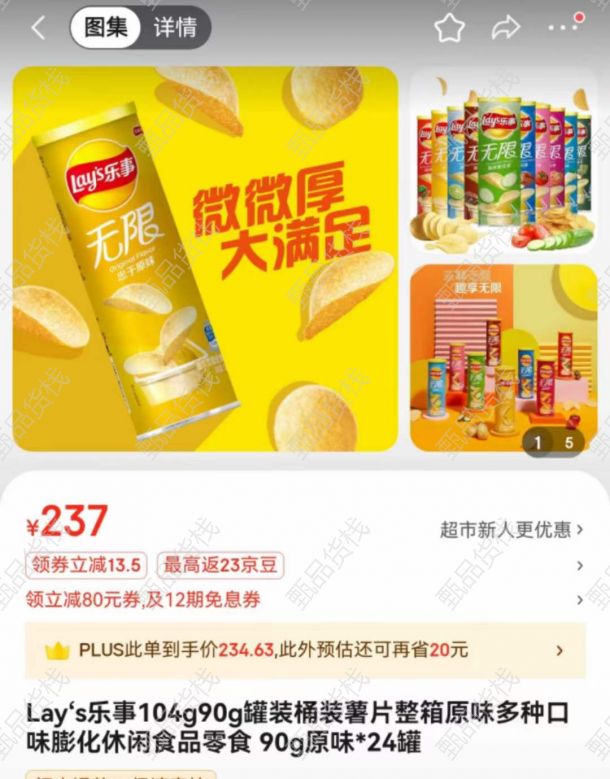Select the 图集 tab
This screenshot has height=779, width=610.
tap(106, 28)
